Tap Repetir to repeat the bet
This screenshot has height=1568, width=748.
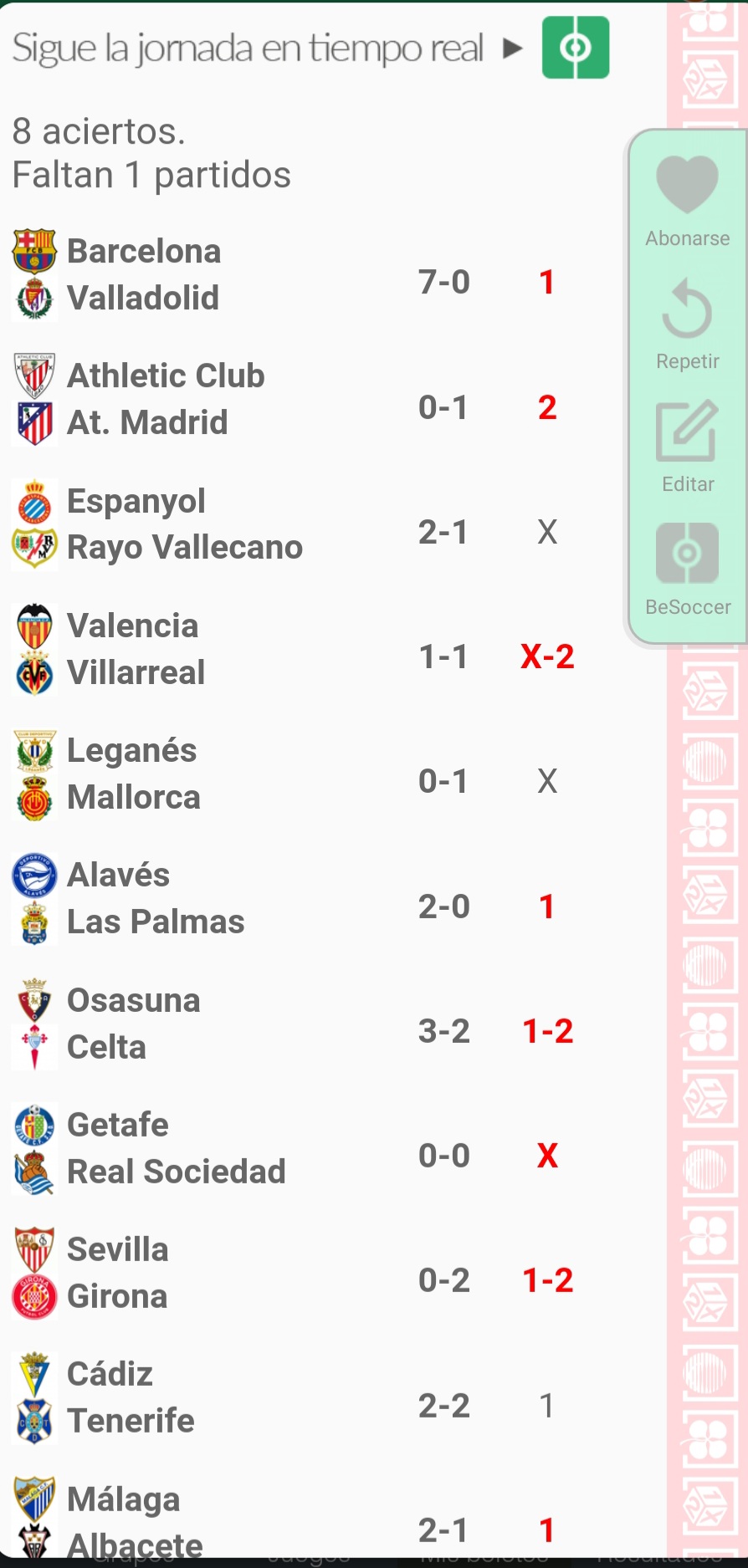click(687, 323)
